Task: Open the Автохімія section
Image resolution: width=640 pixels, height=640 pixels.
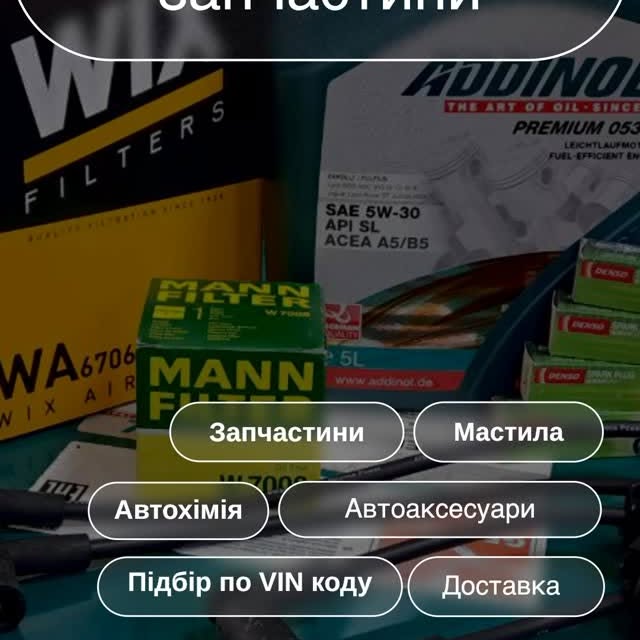Action: coord(178,510)
